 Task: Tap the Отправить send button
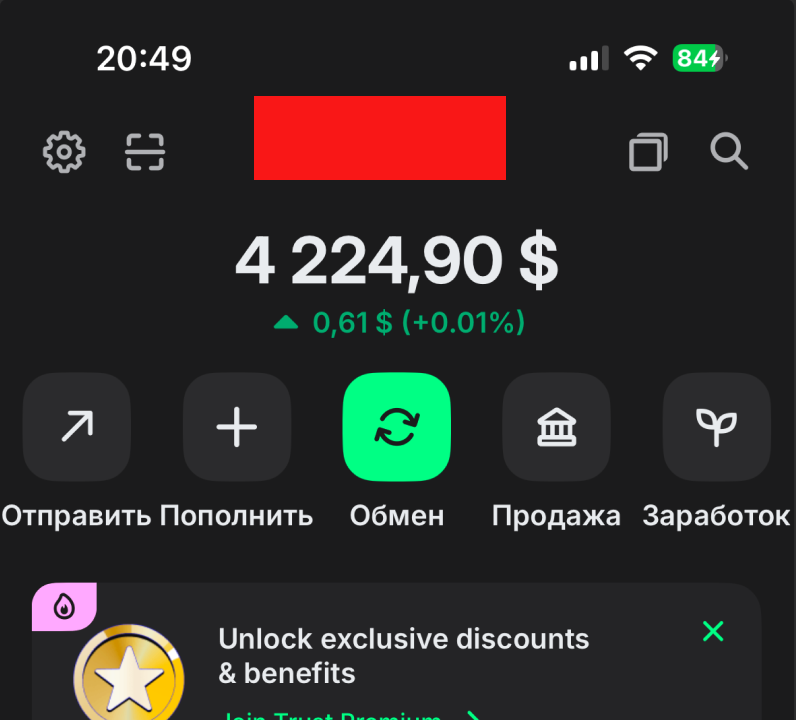(x=77, y=427)
